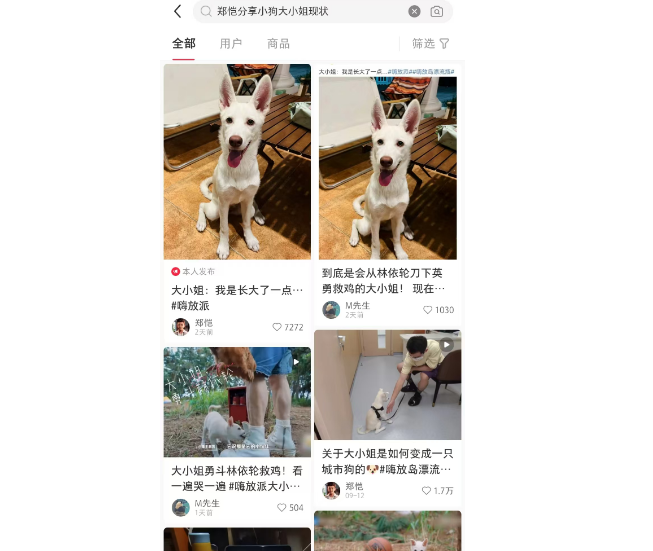653x551 pixels.
Task: Tap the search field with 郑恺 query
Action: (x=300, y=11)
